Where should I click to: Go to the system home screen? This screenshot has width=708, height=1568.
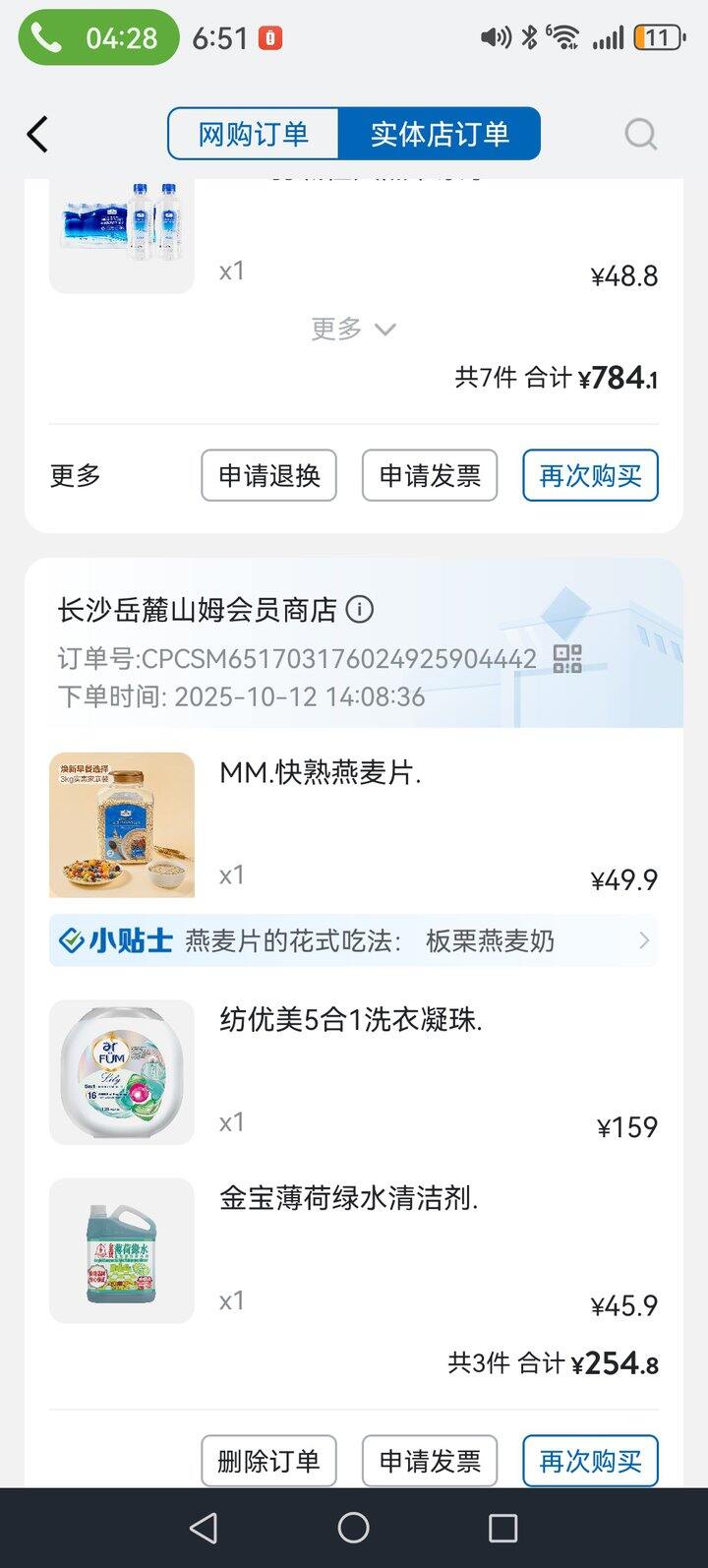pos(353,1528)
